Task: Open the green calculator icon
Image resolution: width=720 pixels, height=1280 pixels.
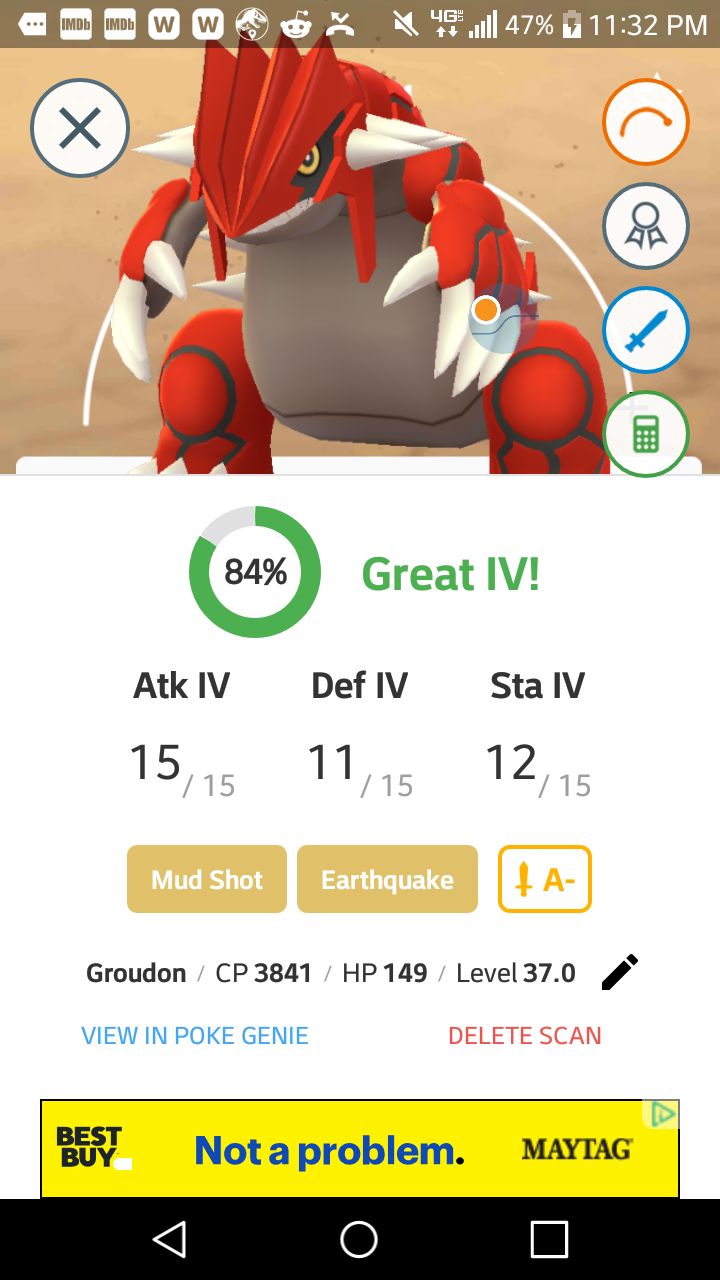Action: (646, 434)
